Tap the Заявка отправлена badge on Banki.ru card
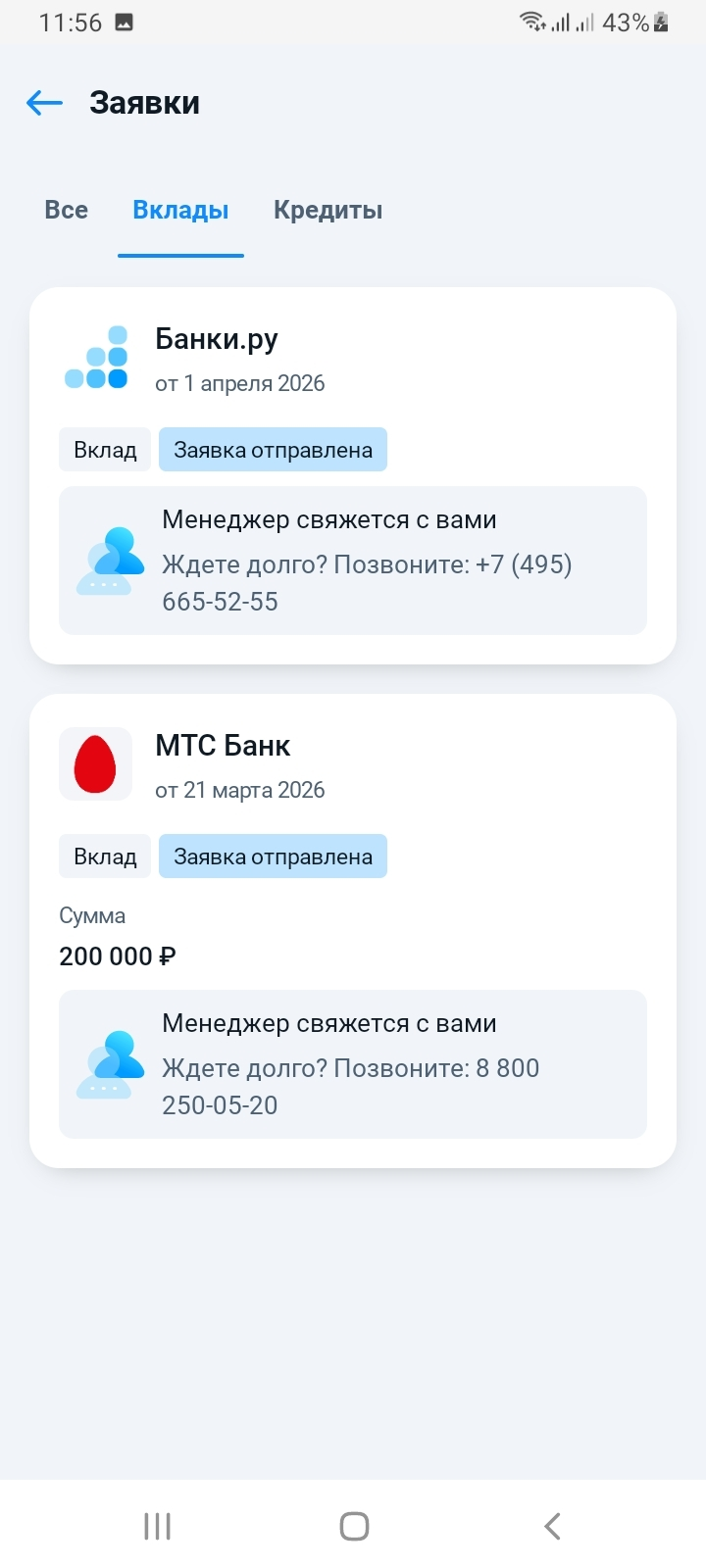Viewport: 706px width, 1568px height. click(x=273, y=449)
